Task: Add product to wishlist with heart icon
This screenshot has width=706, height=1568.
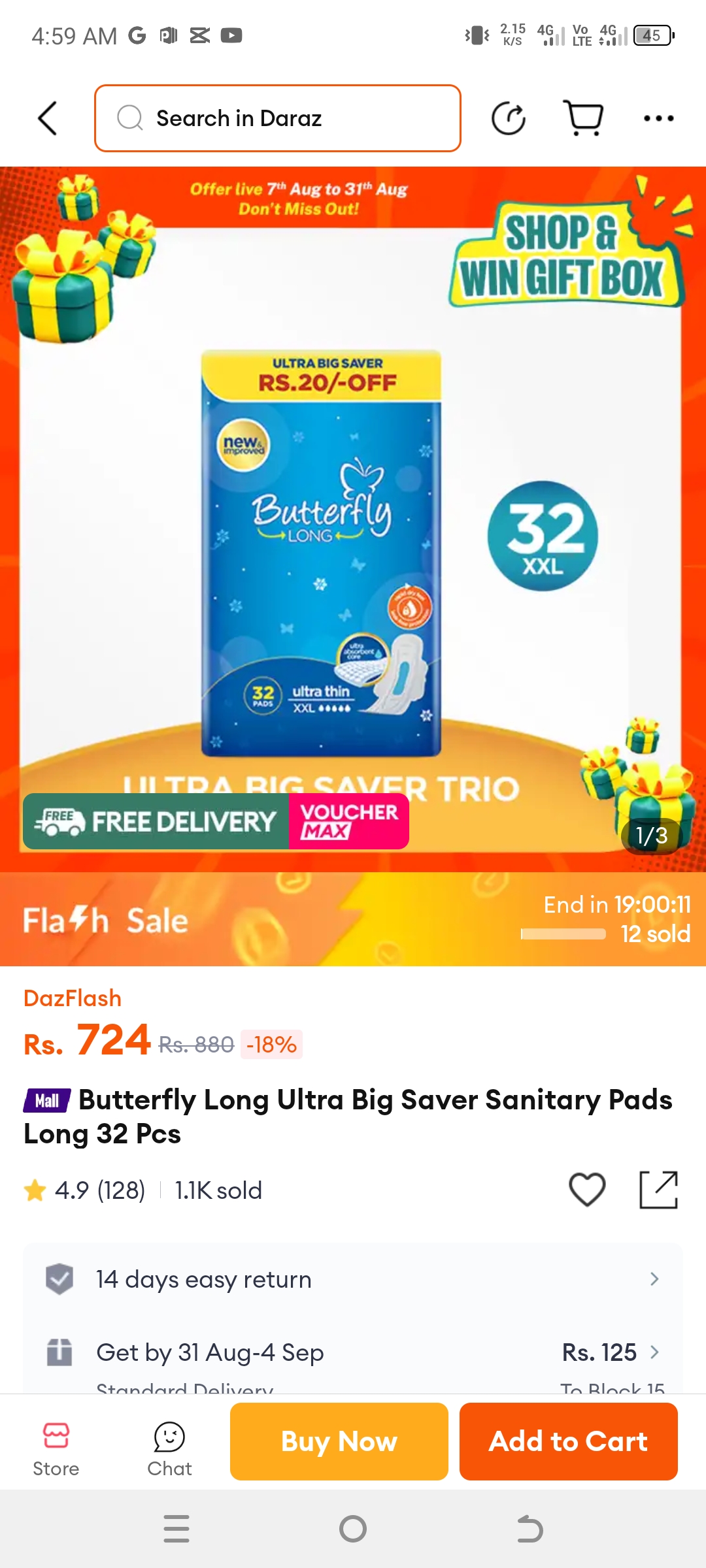Action: pyautogui.click(x=587, y=1190)
